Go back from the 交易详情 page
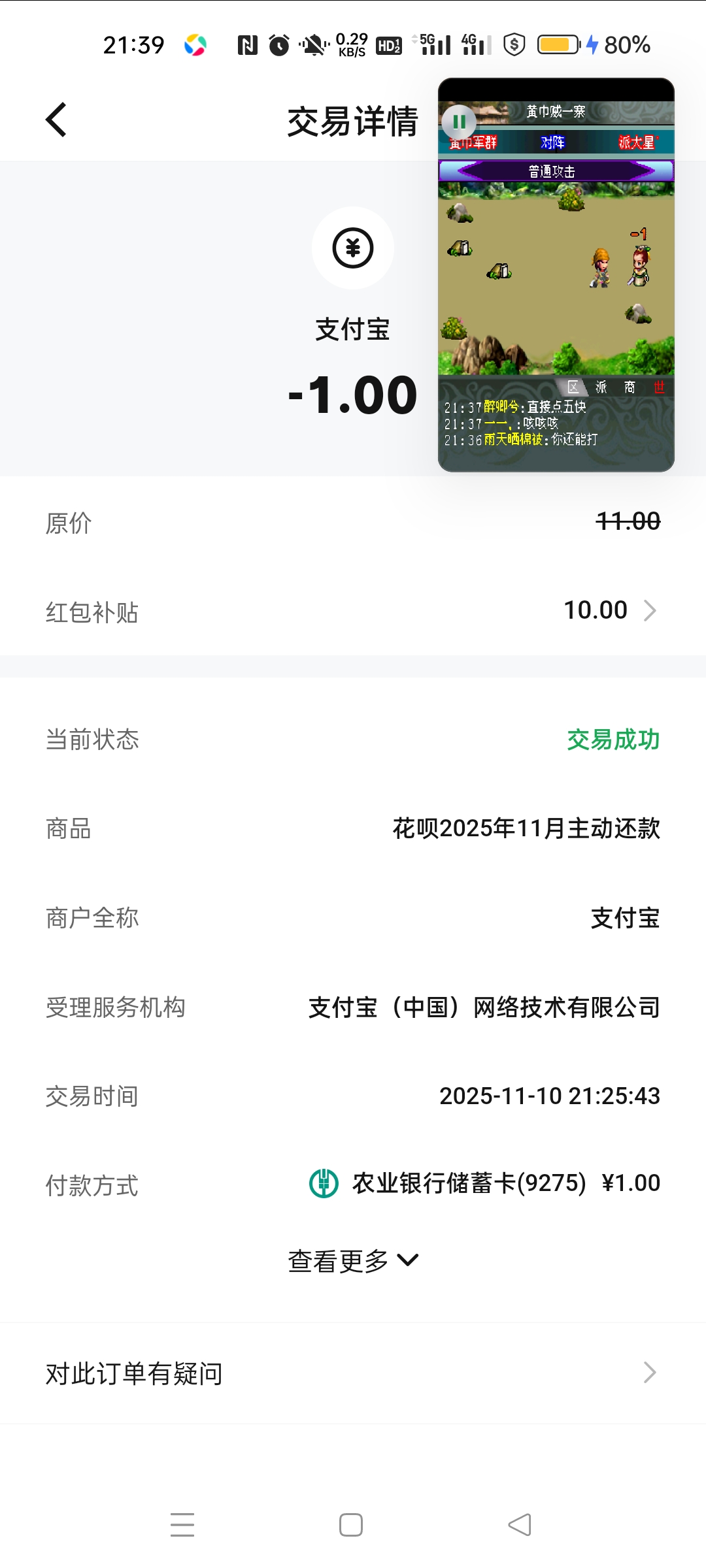Image resolution: width=706 pixels, height=1568 pixels. [x=56, y=120]
